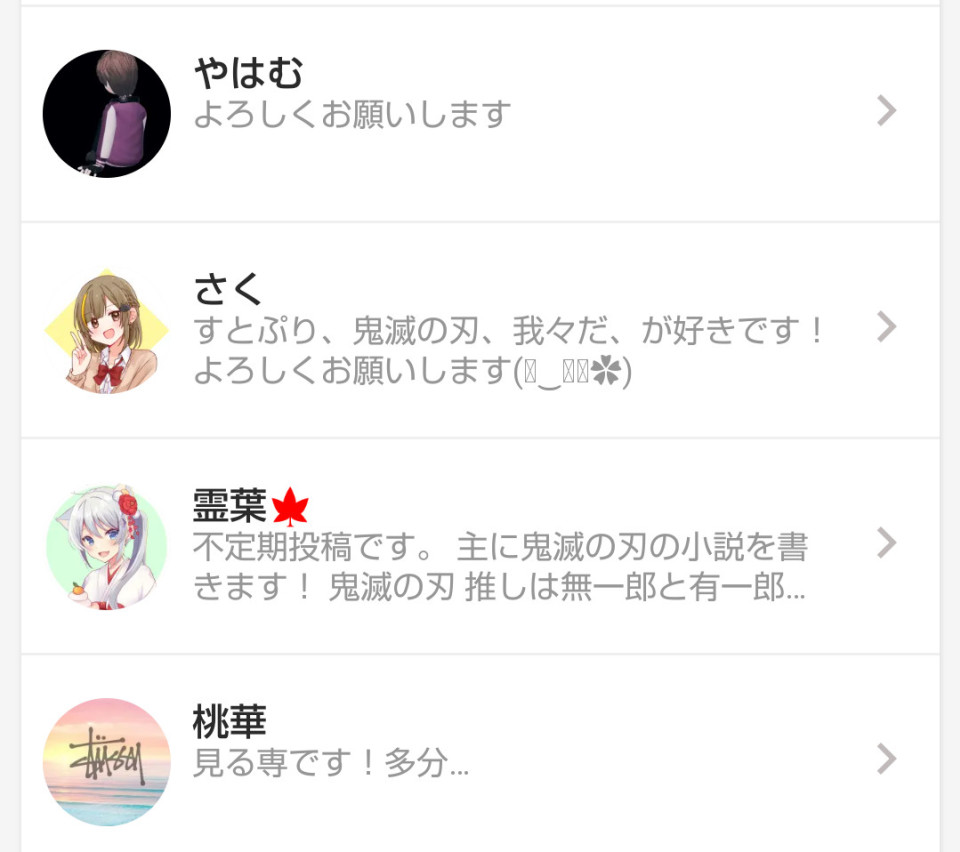This screenshot has height=852, width=960.
Task: Open やはむ's profile row
Action: tap(480, 113)
